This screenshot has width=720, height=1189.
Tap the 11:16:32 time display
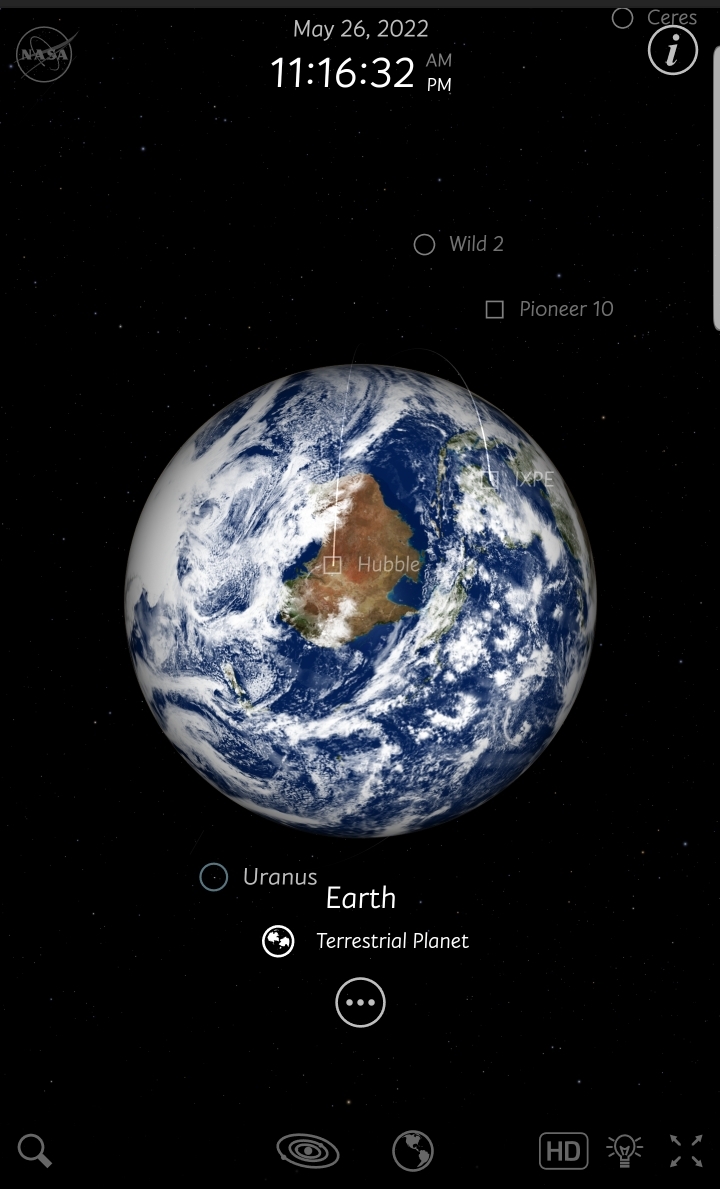[343, 72]
